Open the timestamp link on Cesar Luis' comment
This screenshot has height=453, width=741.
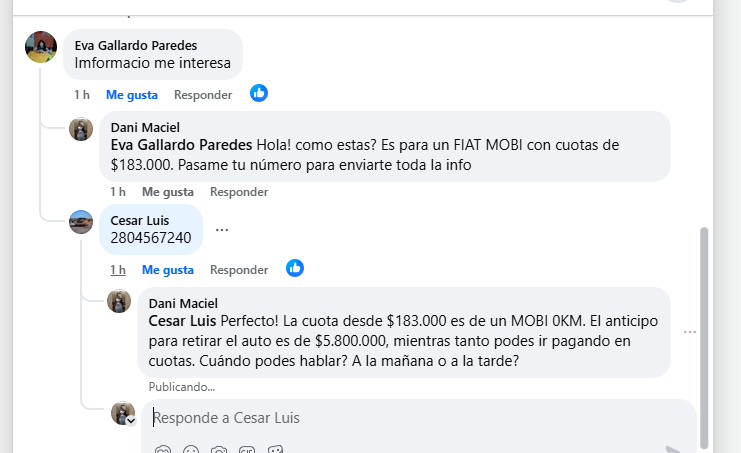pyautogui.click(x=118, y=270)
